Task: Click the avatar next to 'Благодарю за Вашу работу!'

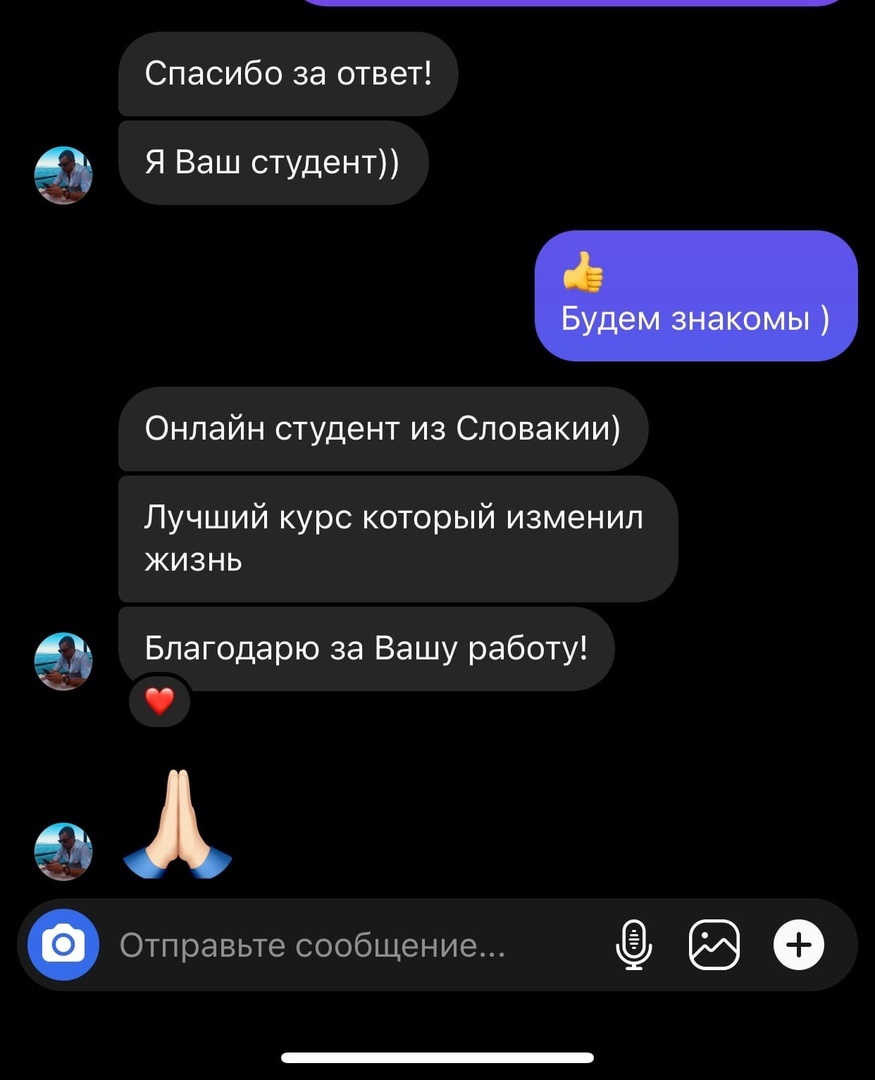Action: (x=63, y=660)
